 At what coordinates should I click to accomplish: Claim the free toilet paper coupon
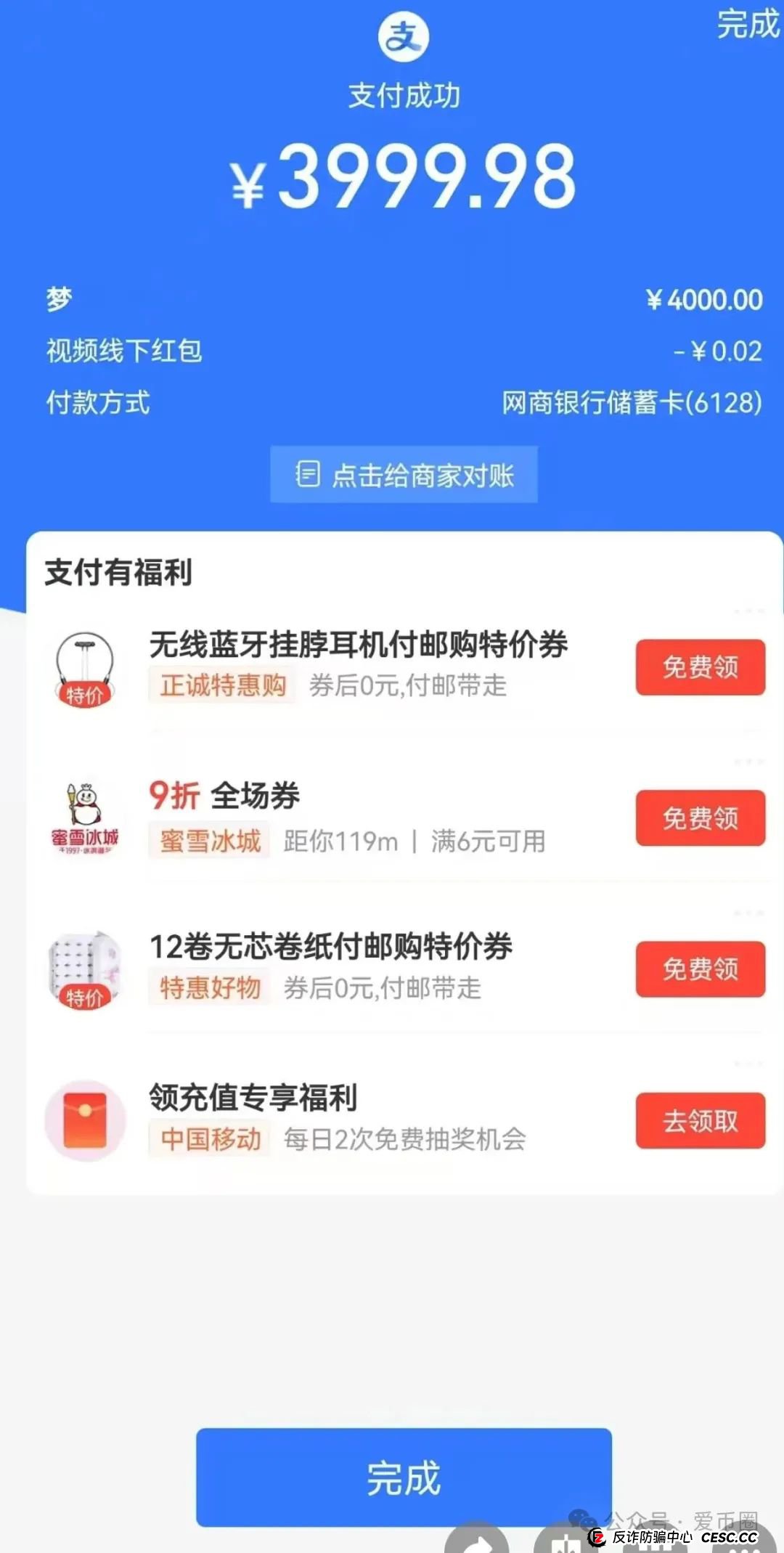(x=699, y=969)
